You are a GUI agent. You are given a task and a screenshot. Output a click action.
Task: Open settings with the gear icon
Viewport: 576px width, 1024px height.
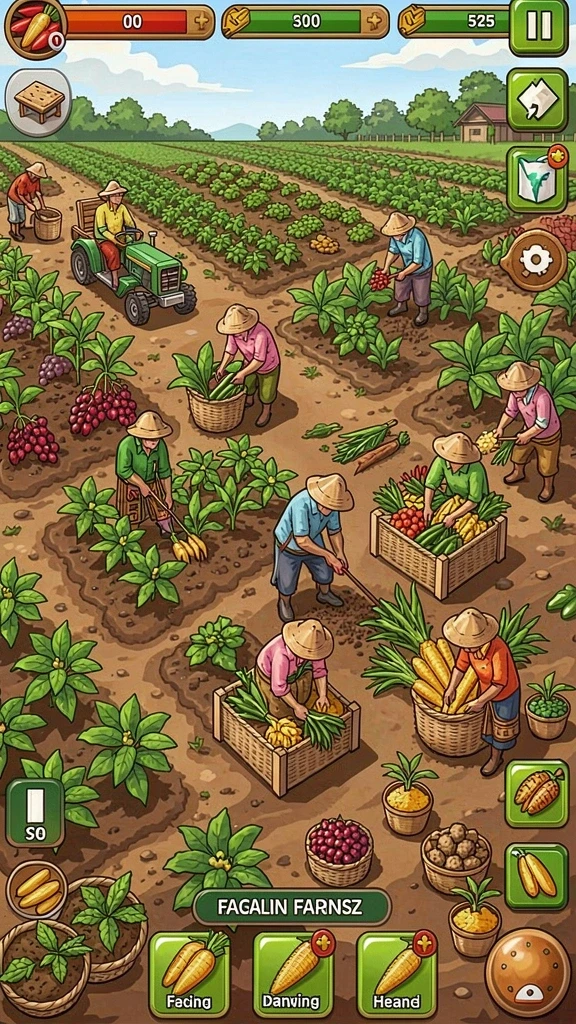click(536, 260)
